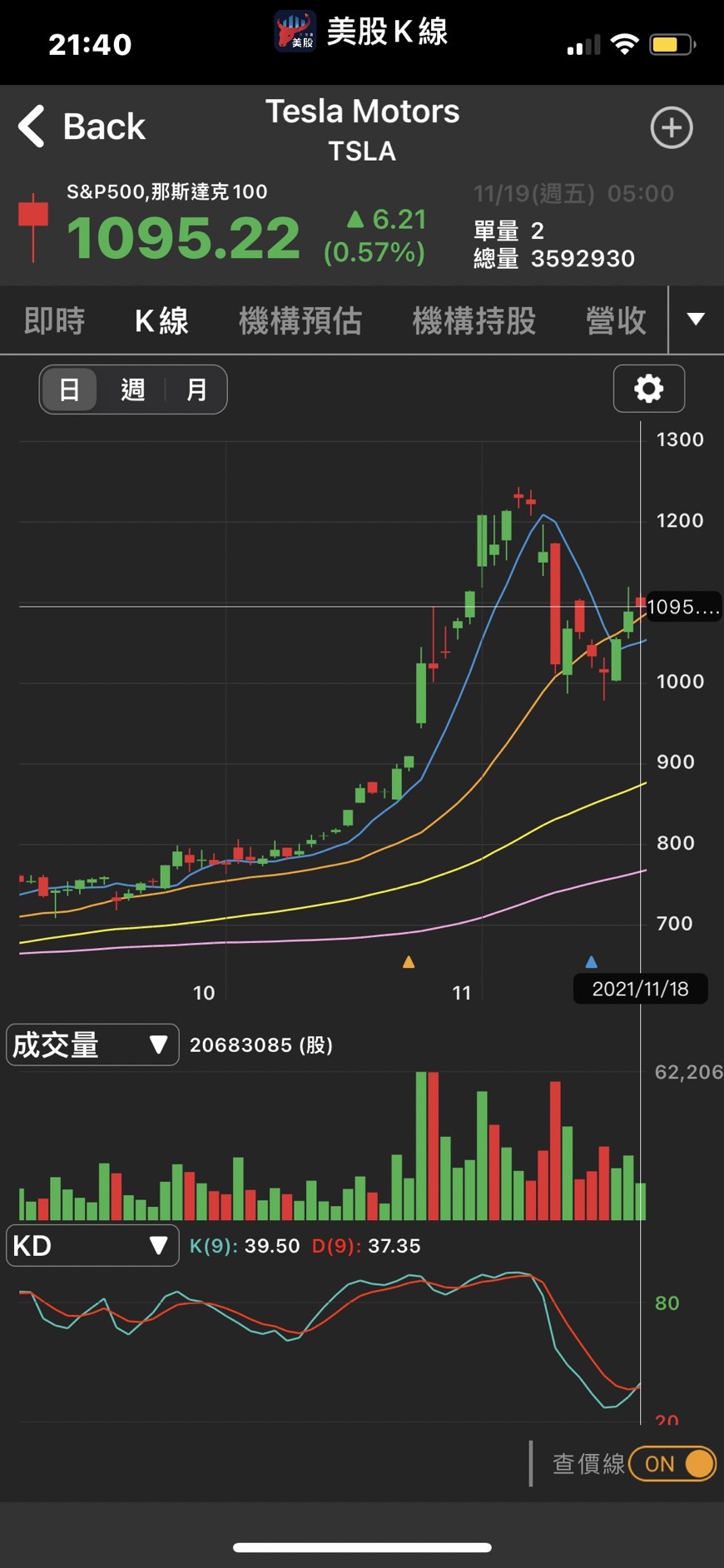Expand more tabs with the arrow beside 營收
Image resolution: width=724 pixels, height=1568 pixels.
click(x=696, y=320)
